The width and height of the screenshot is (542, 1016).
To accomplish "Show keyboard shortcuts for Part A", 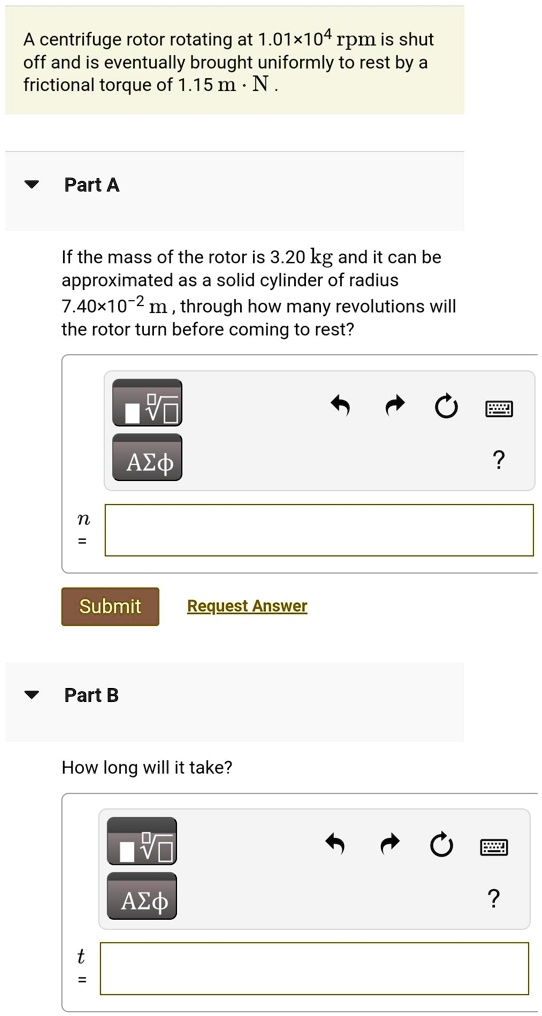I will (x=499, y=408).
